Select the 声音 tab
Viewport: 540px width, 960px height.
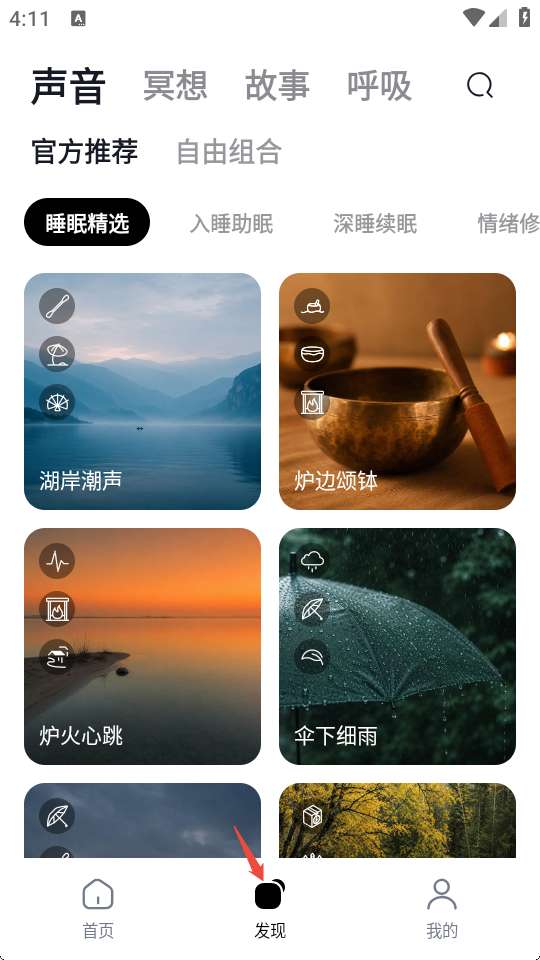tap(69, 86)
